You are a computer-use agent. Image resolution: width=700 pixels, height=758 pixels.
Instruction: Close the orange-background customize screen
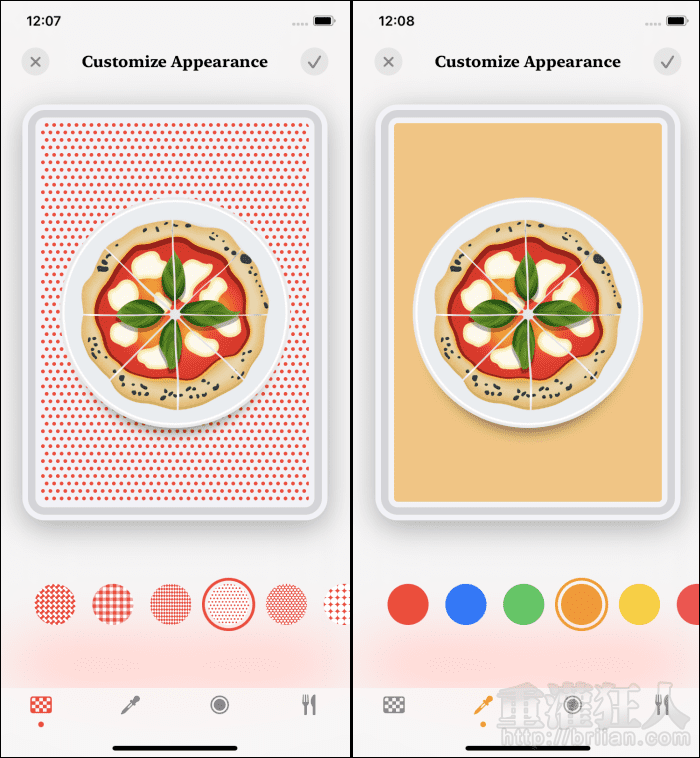pyautogui.click(x=388, y=62)
